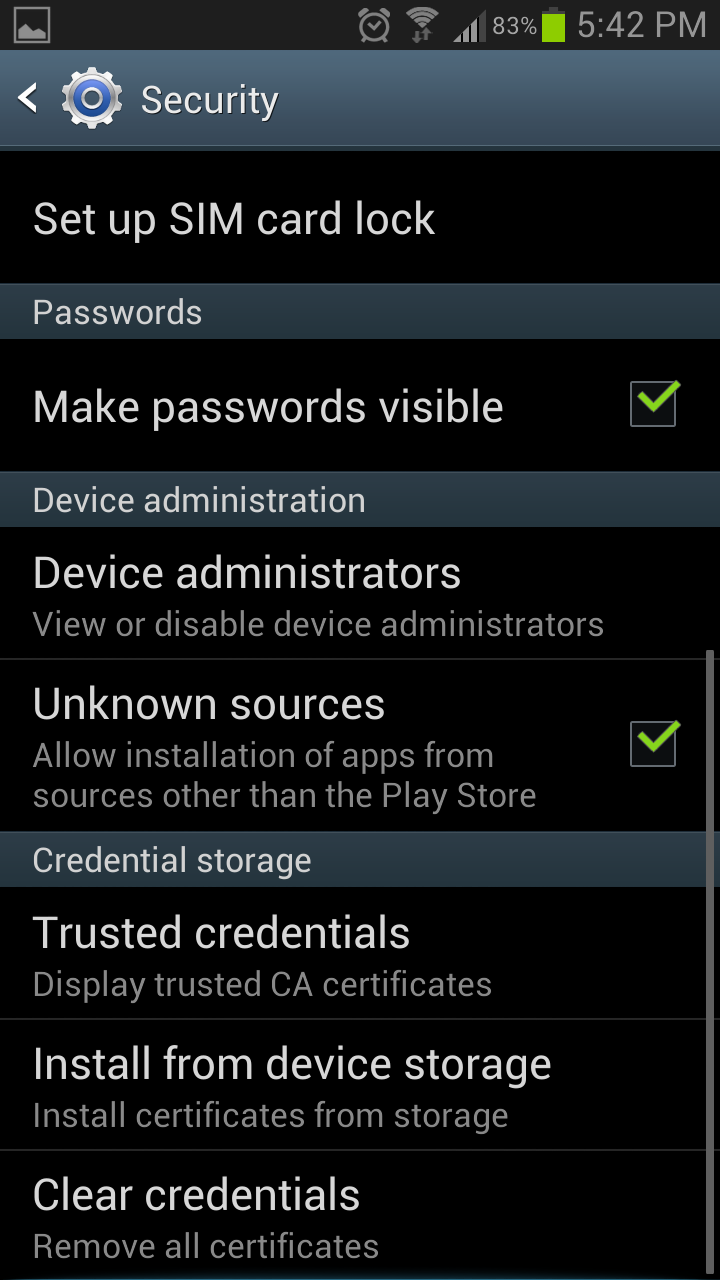The width and height of the screenshot is (720, 1280).
Task: Open Device administrators
Action: point(360,594)
